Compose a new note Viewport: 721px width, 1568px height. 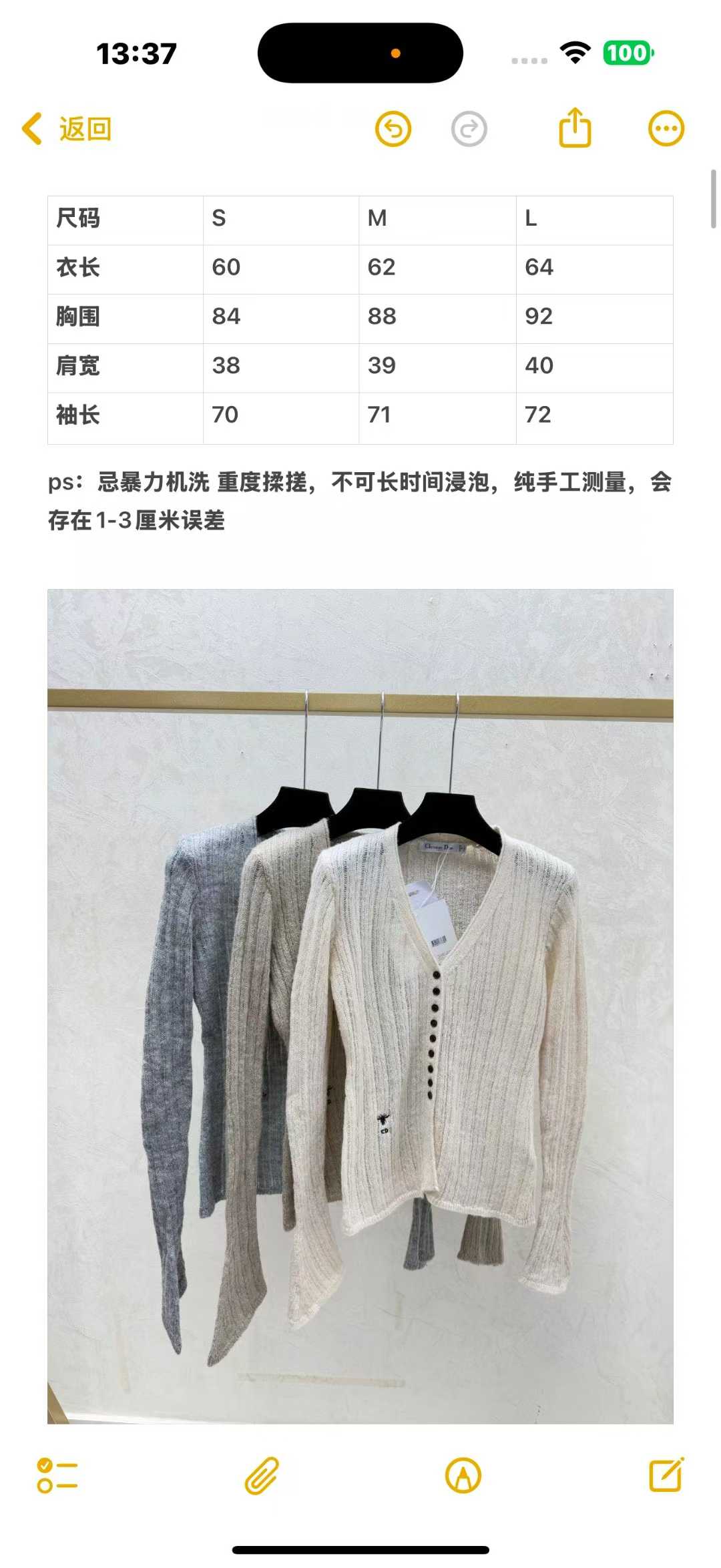pos(666,1475)
